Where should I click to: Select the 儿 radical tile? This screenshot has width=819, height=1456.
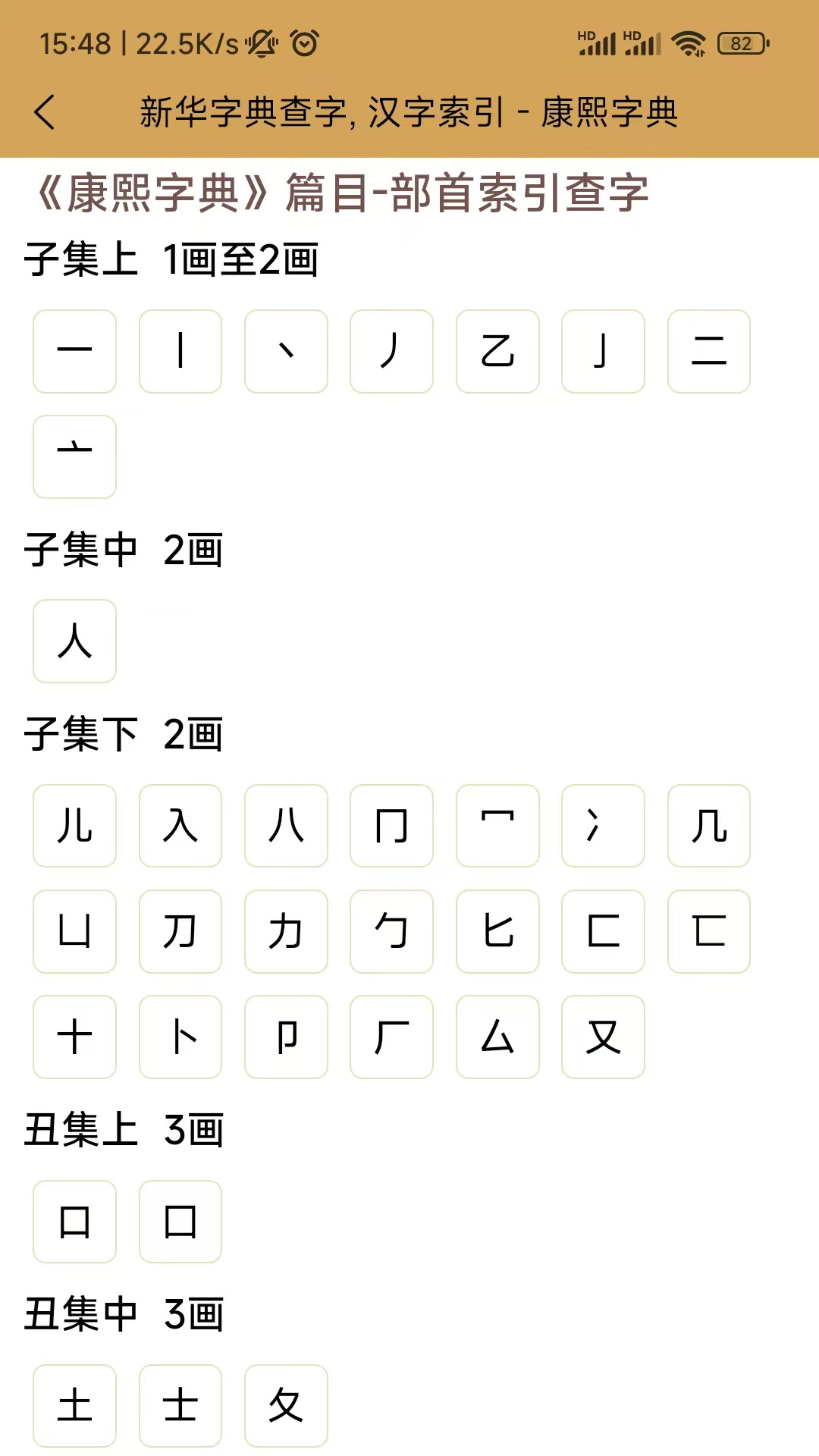point(74,826)
